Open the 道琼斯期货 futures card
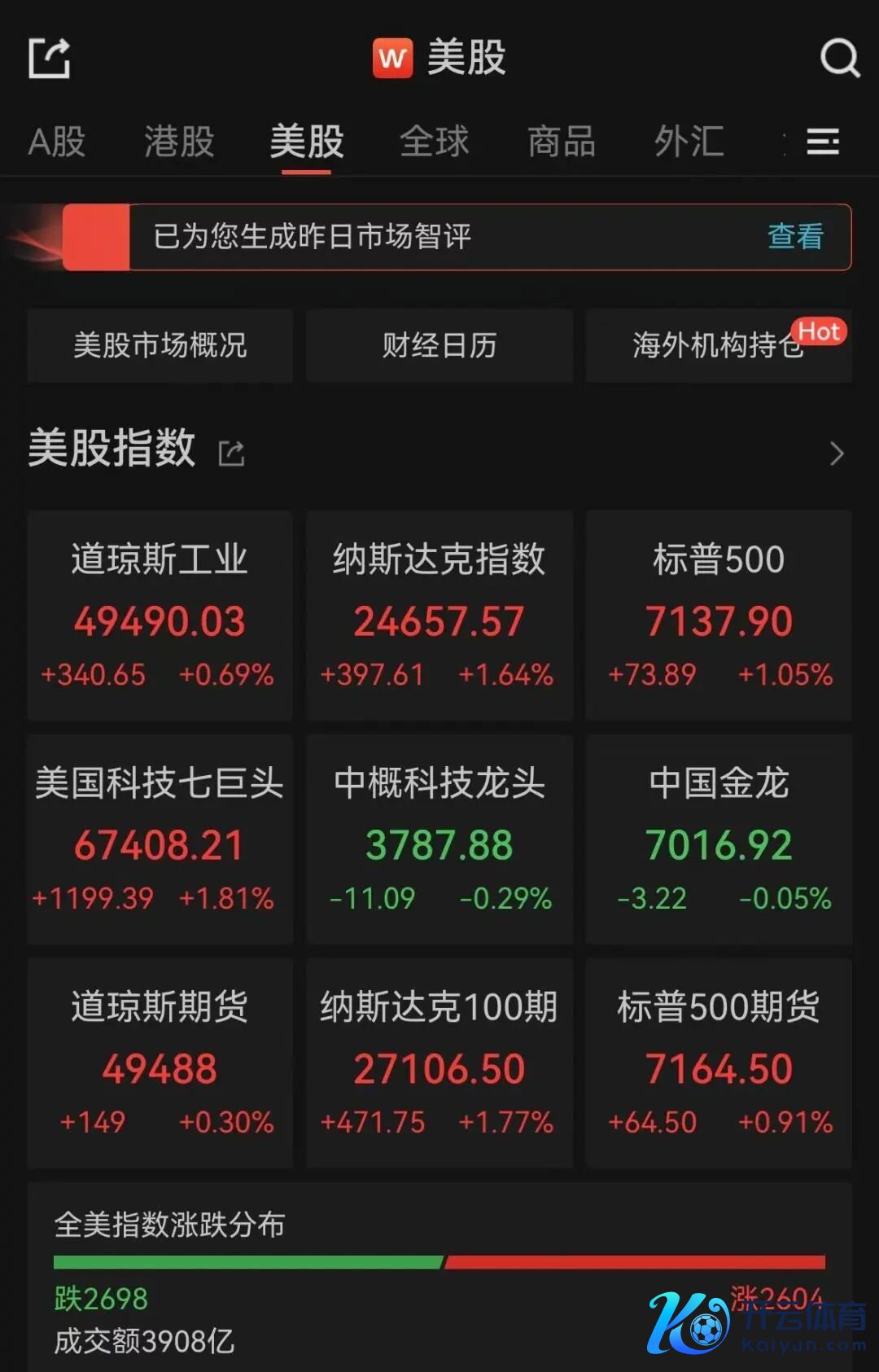 point(160,1063)
